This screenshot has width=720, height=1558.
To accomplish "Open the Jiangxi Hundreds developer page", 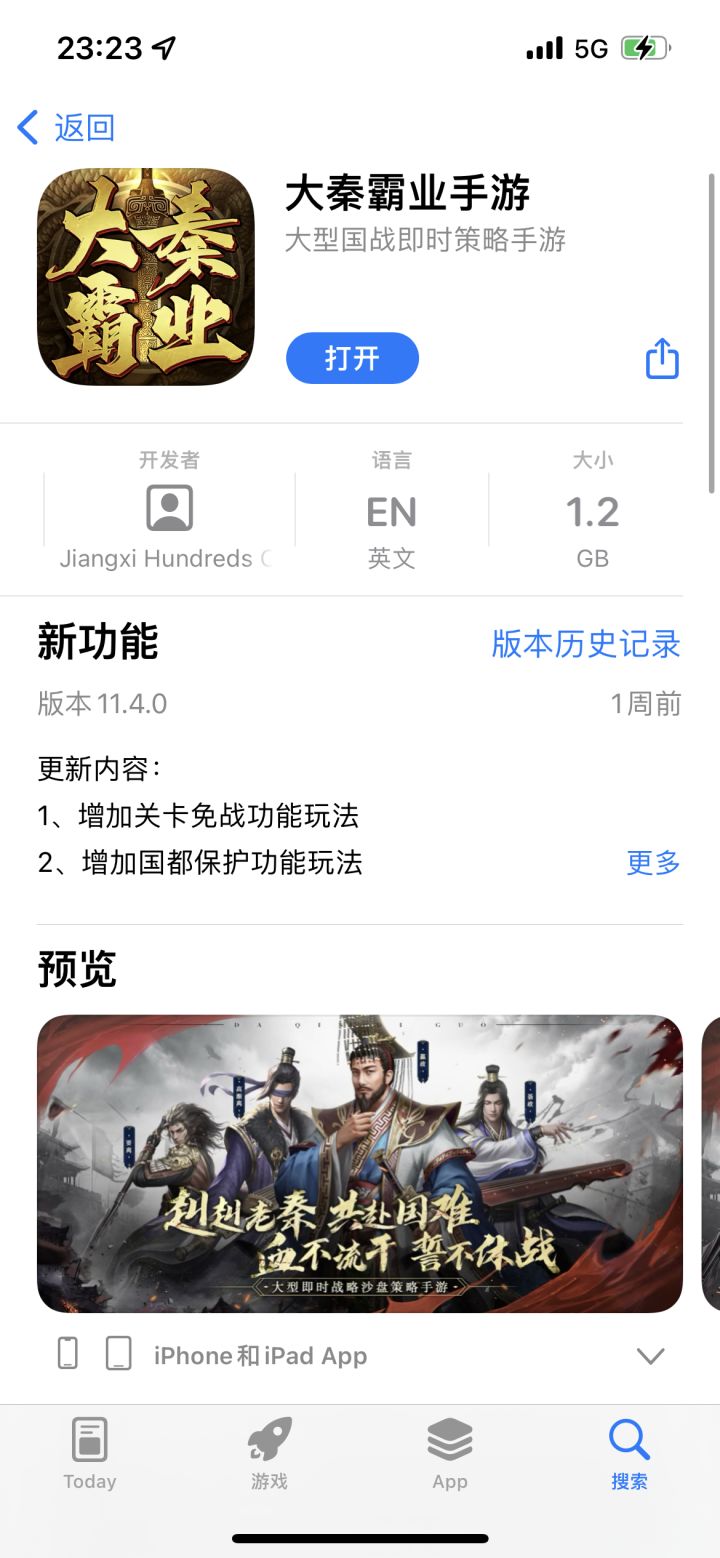I will click(169, 510).
